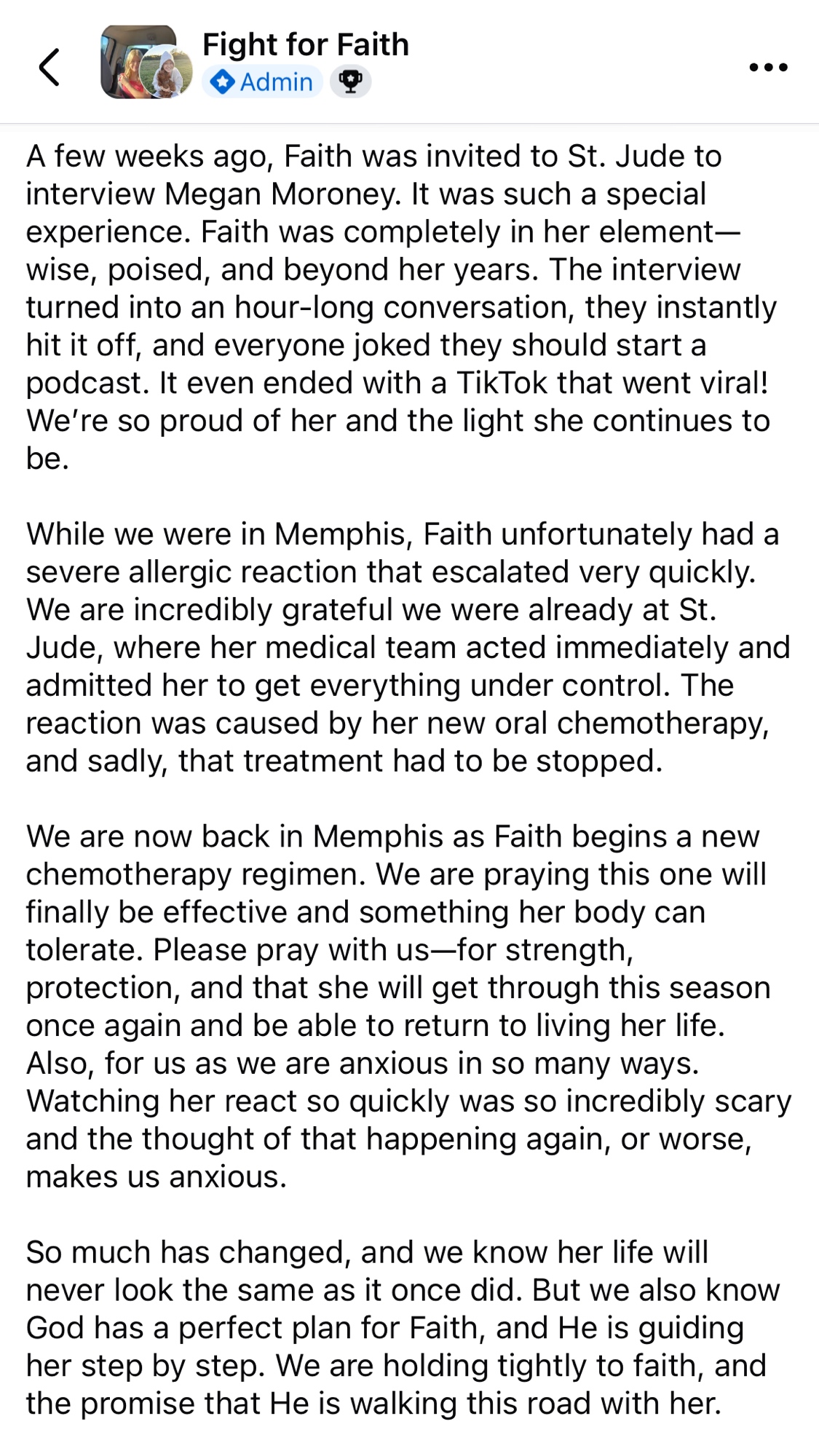Open the Fight for Faith page name
Viewport: 819px width, 1456px height.
[x=305, y=44]
